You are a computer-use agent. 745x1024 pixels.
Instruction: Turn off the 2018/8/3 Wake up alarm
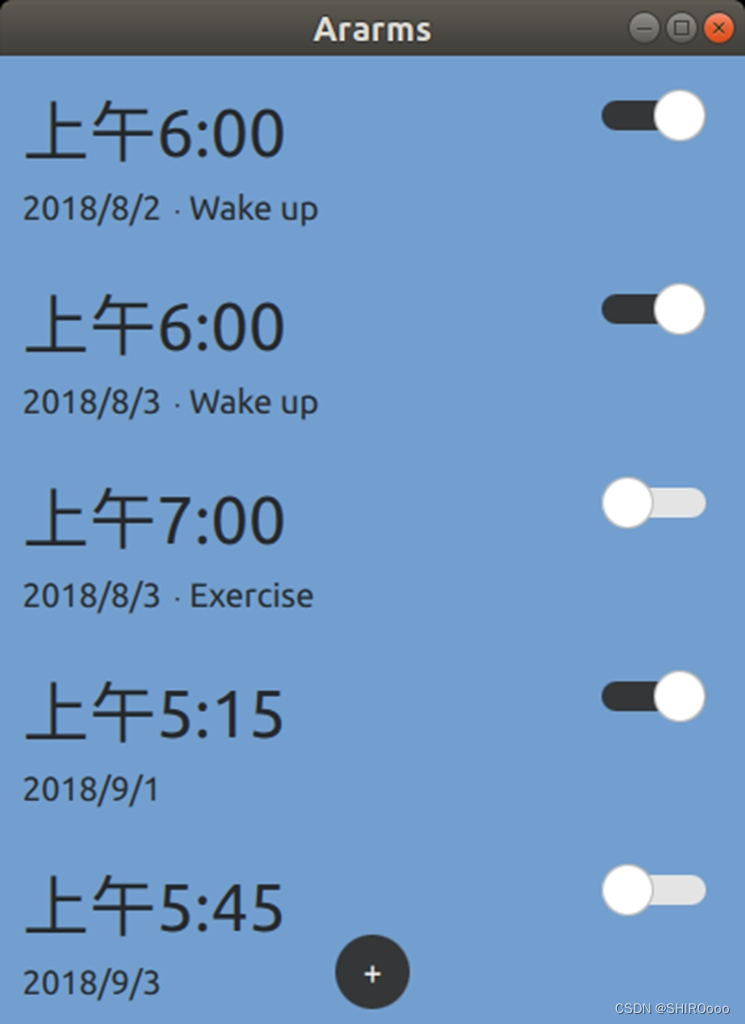point(653,309)
